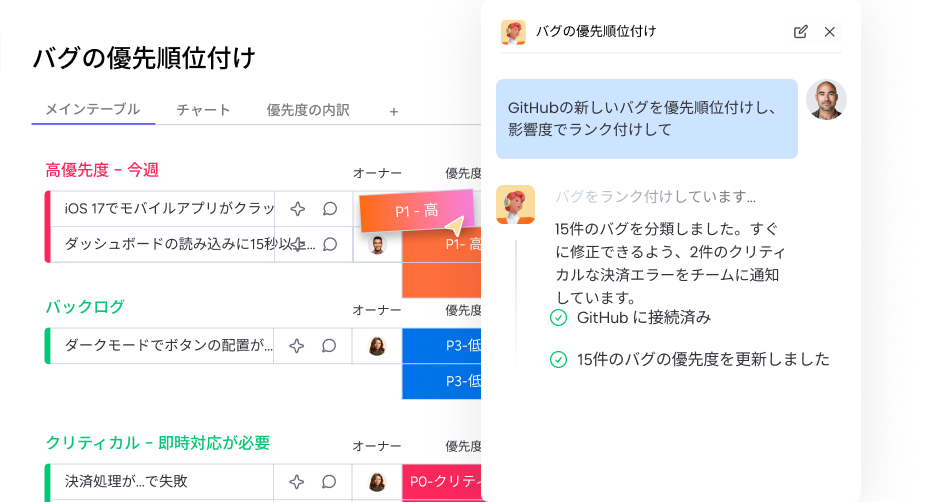
Task: Open the ダークモードでボタンの配置が row
Action: point(169,345)
